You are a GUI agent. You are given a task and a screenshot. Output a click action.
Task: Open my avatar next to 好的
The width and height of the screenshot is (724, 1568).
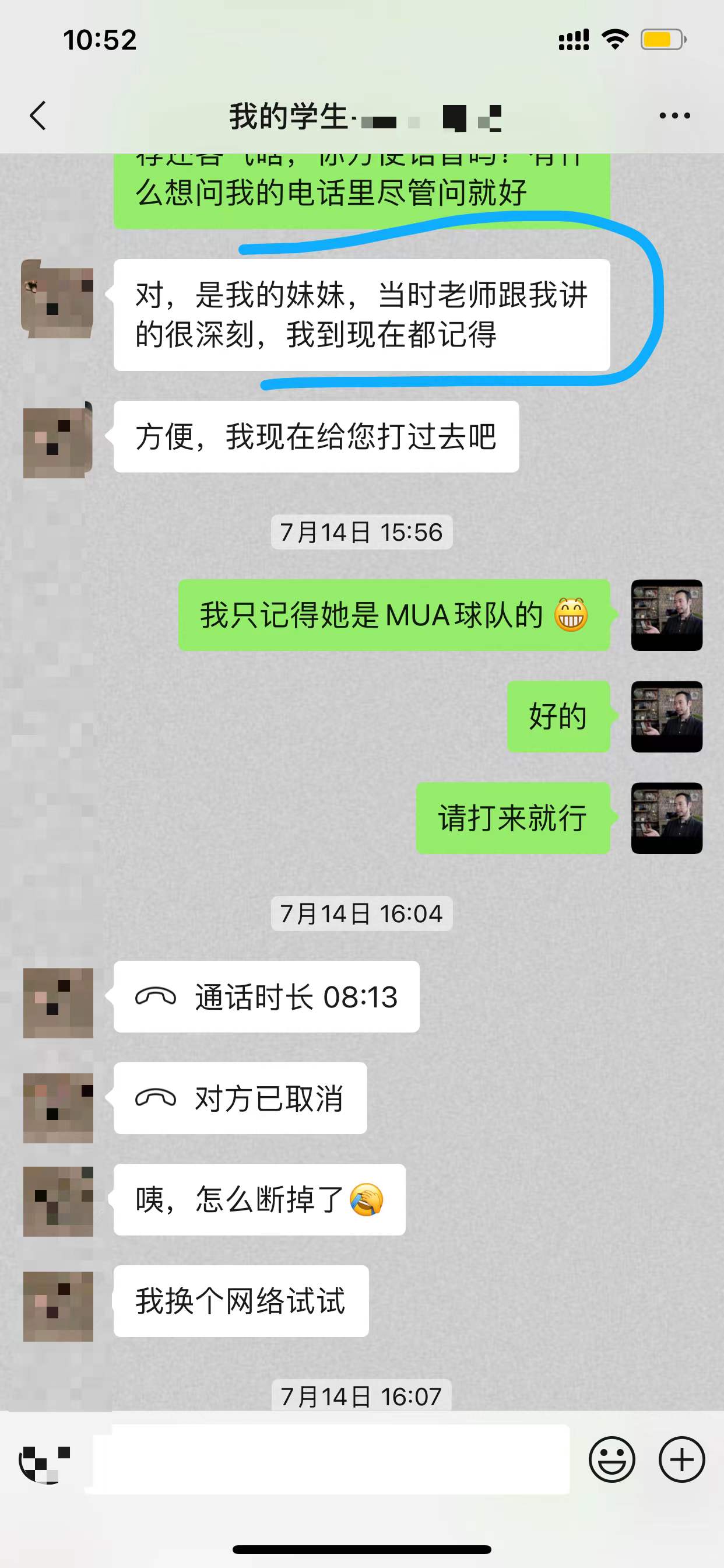pyautogui.click(x=666, y=716)
